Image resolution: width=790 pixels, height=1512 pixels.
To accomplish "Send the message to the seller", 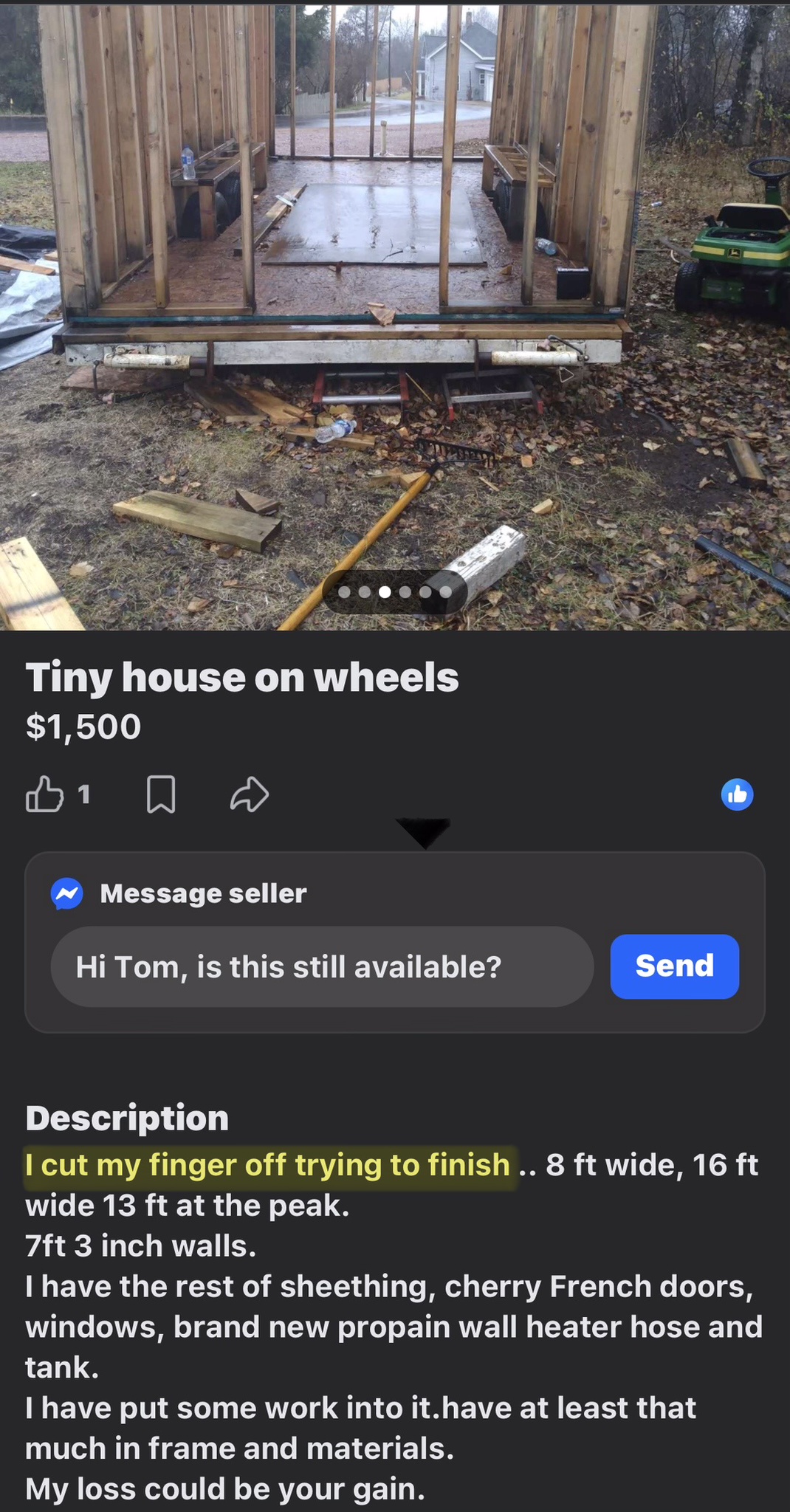I will coord(674,966).
